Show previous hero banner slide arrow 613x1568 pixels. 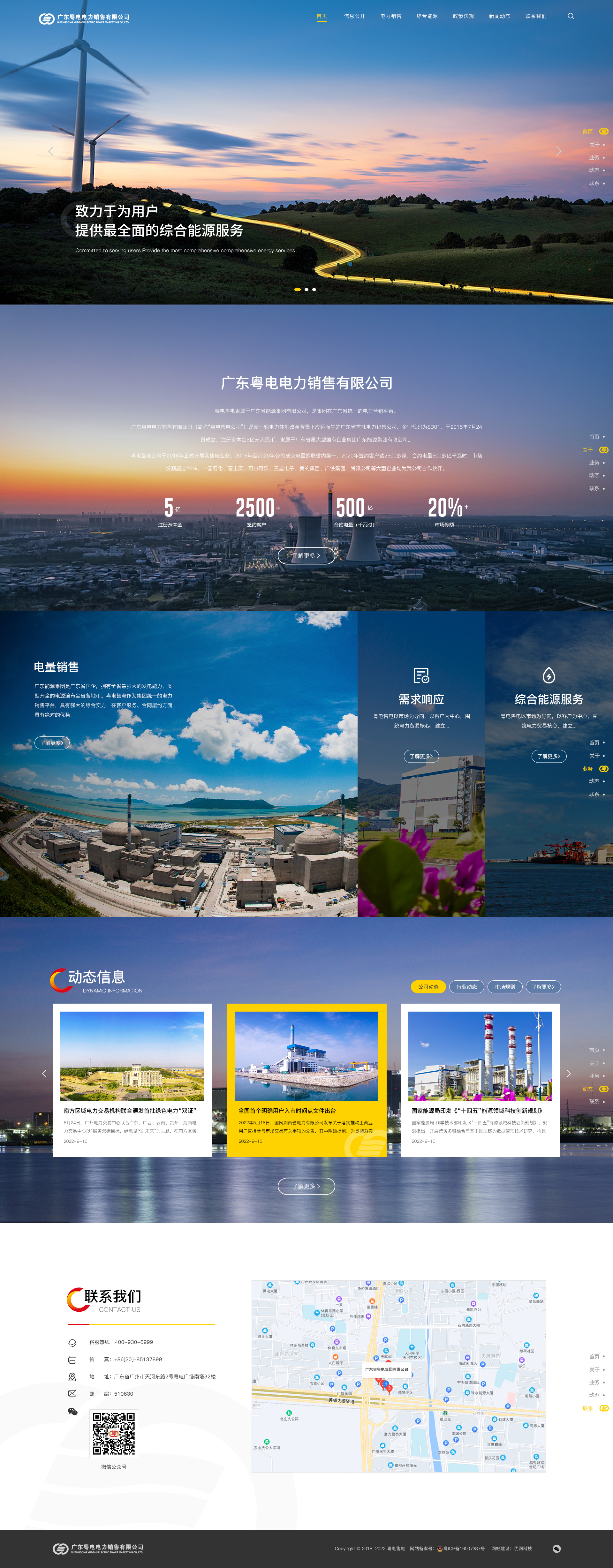tap(50, 152)
